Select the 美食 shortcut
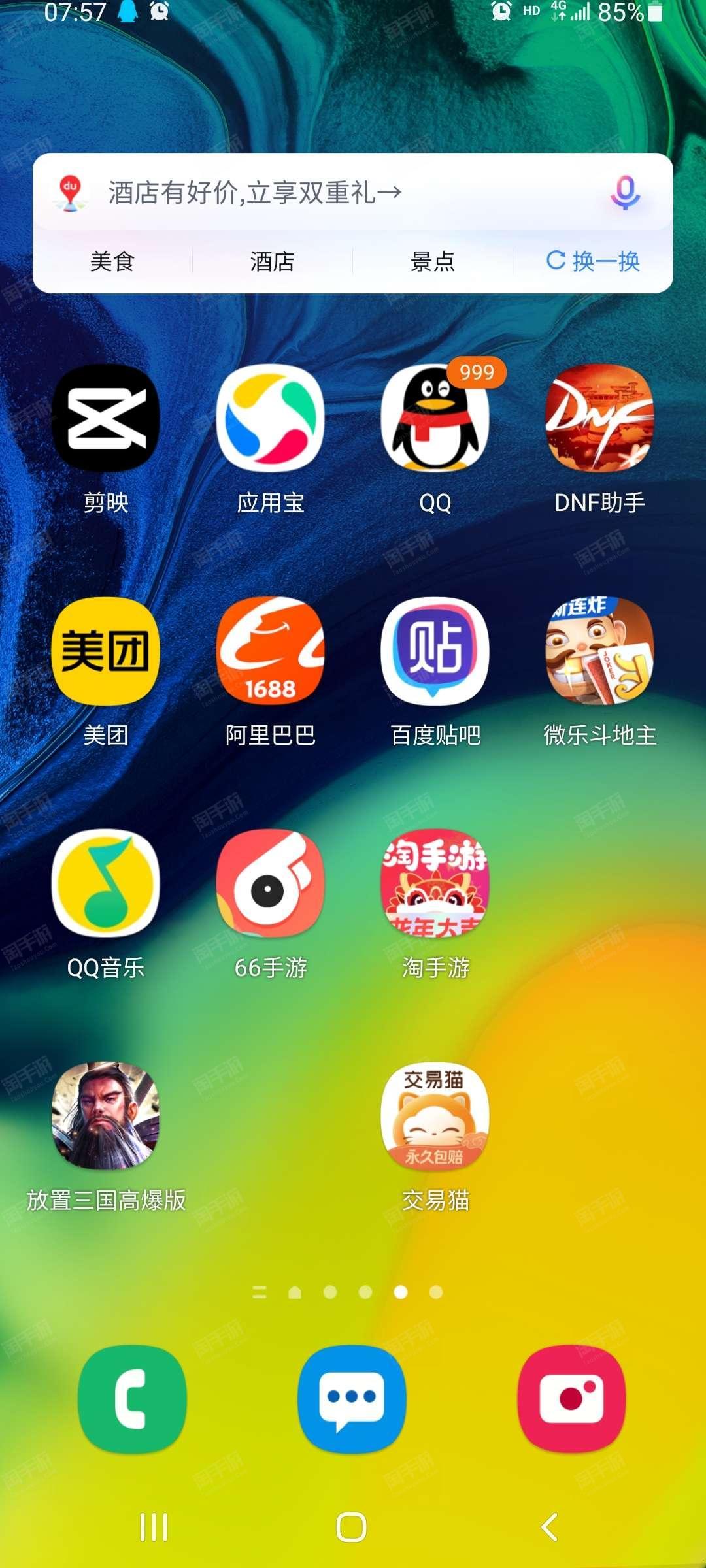706x1568 pixels. [112, 261]
